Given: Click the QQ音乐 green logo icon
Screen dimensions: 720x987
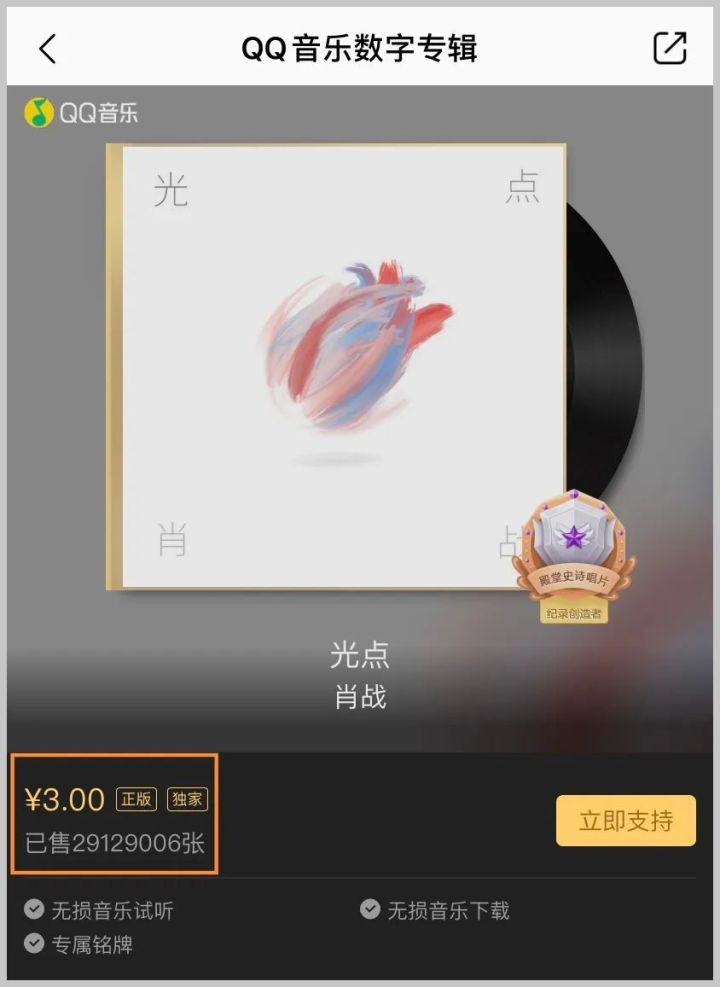Looking at the screenshot, I should 37,114.
